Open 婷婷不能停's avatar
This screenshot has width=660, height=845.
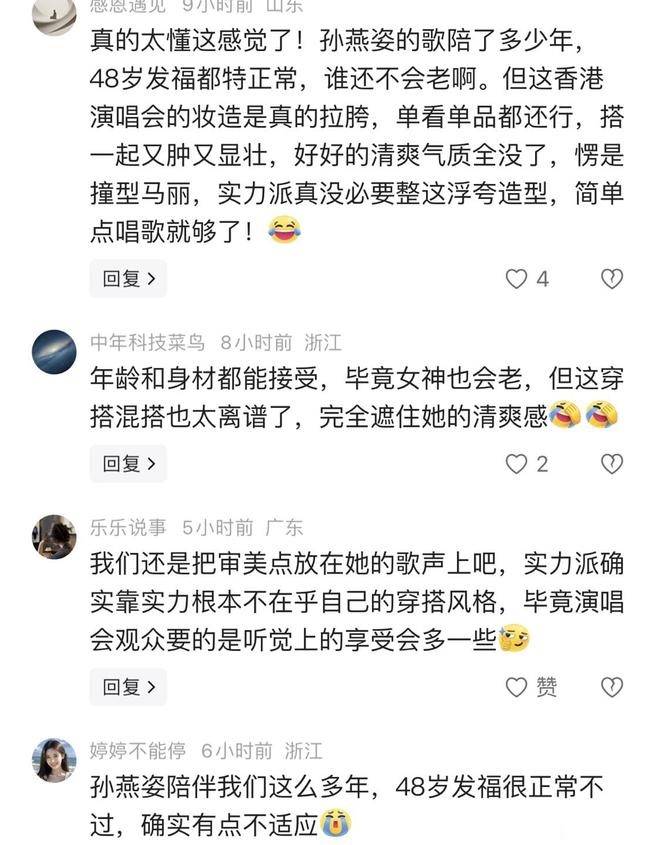pos(54,760)
